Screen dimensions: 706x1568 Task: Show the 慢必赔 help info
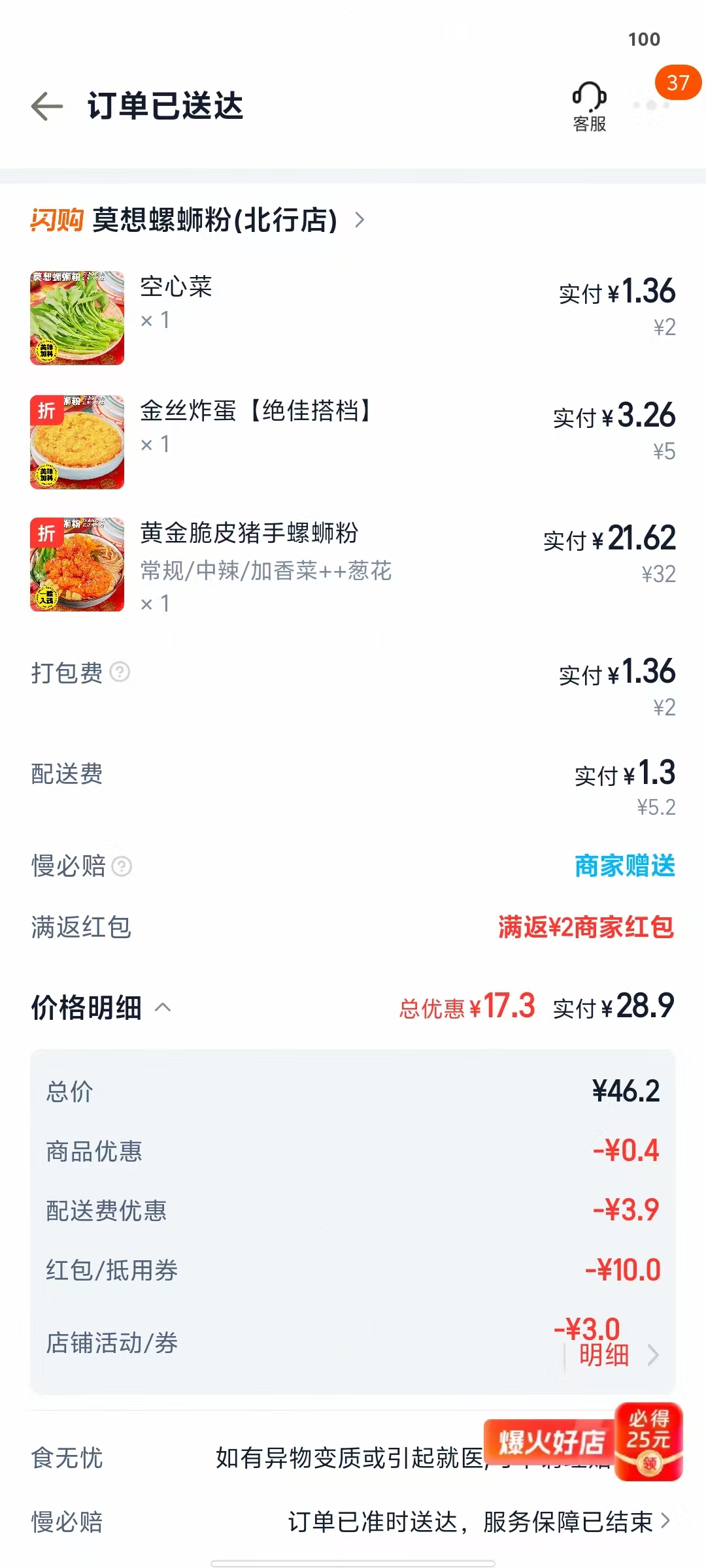pyautogui.click(x=122, y=866)
